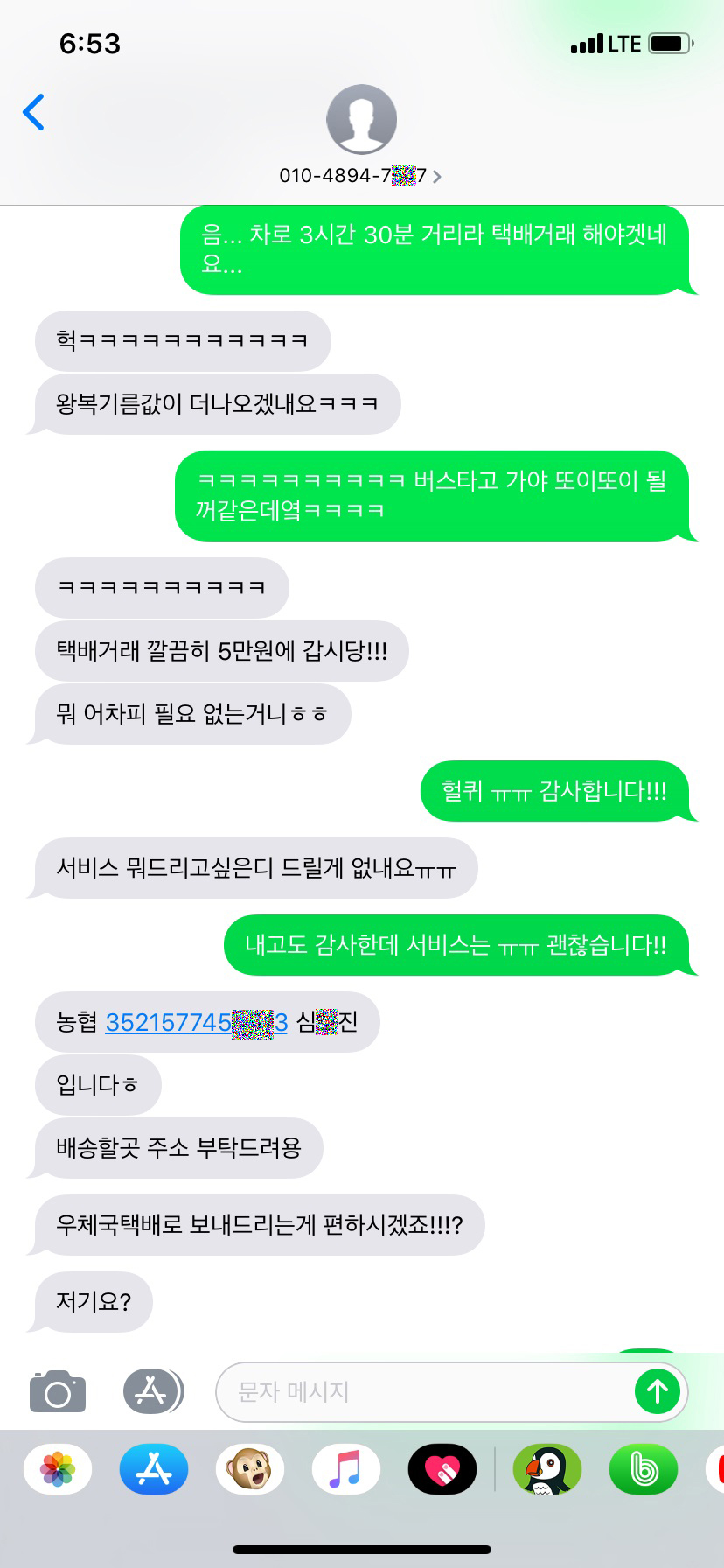Viewport: 724px width, 1568px height.
Task: Open the Music iMessage app
Action: pyautogui.click(x=346, y=1469)
